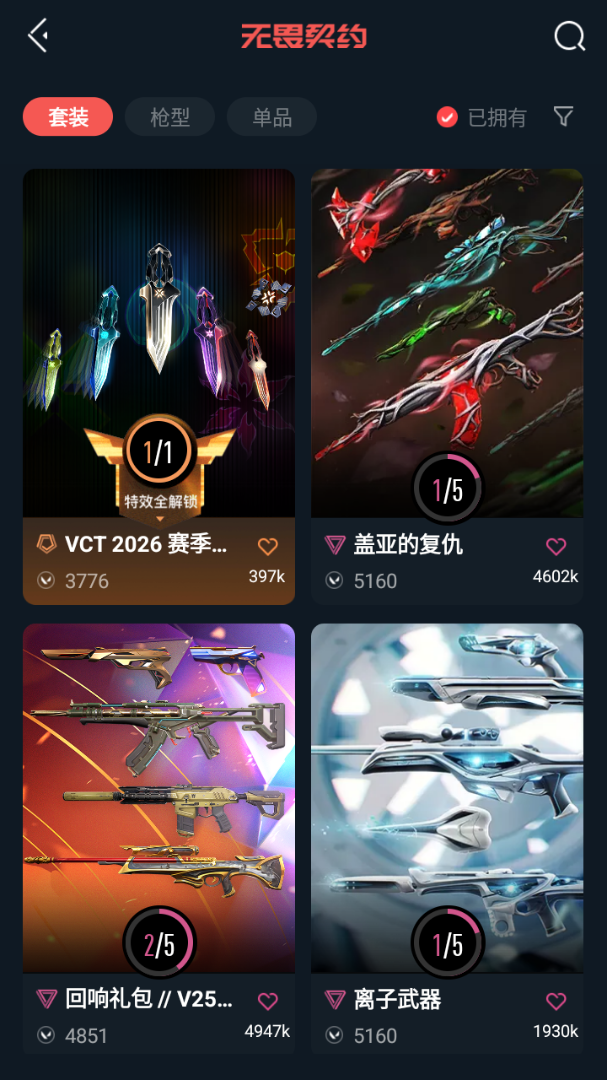Open the 回响礼包 // V25 bundle card
Screen dimensions: 607x1080
(x=159, y=838)
